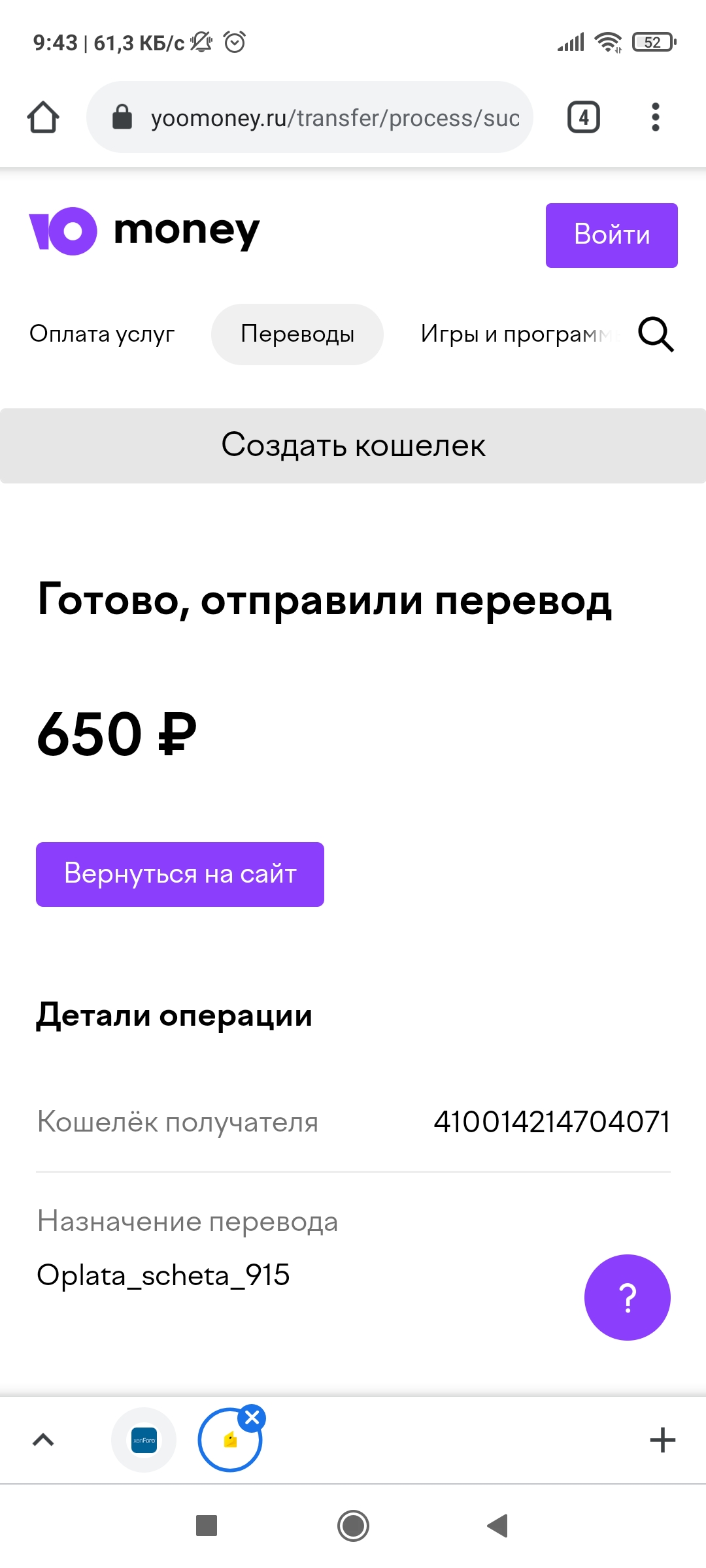The width and height of the screenshot is (706, 1568).
Task: Tap the browser home icon
Action: [43, 118]
